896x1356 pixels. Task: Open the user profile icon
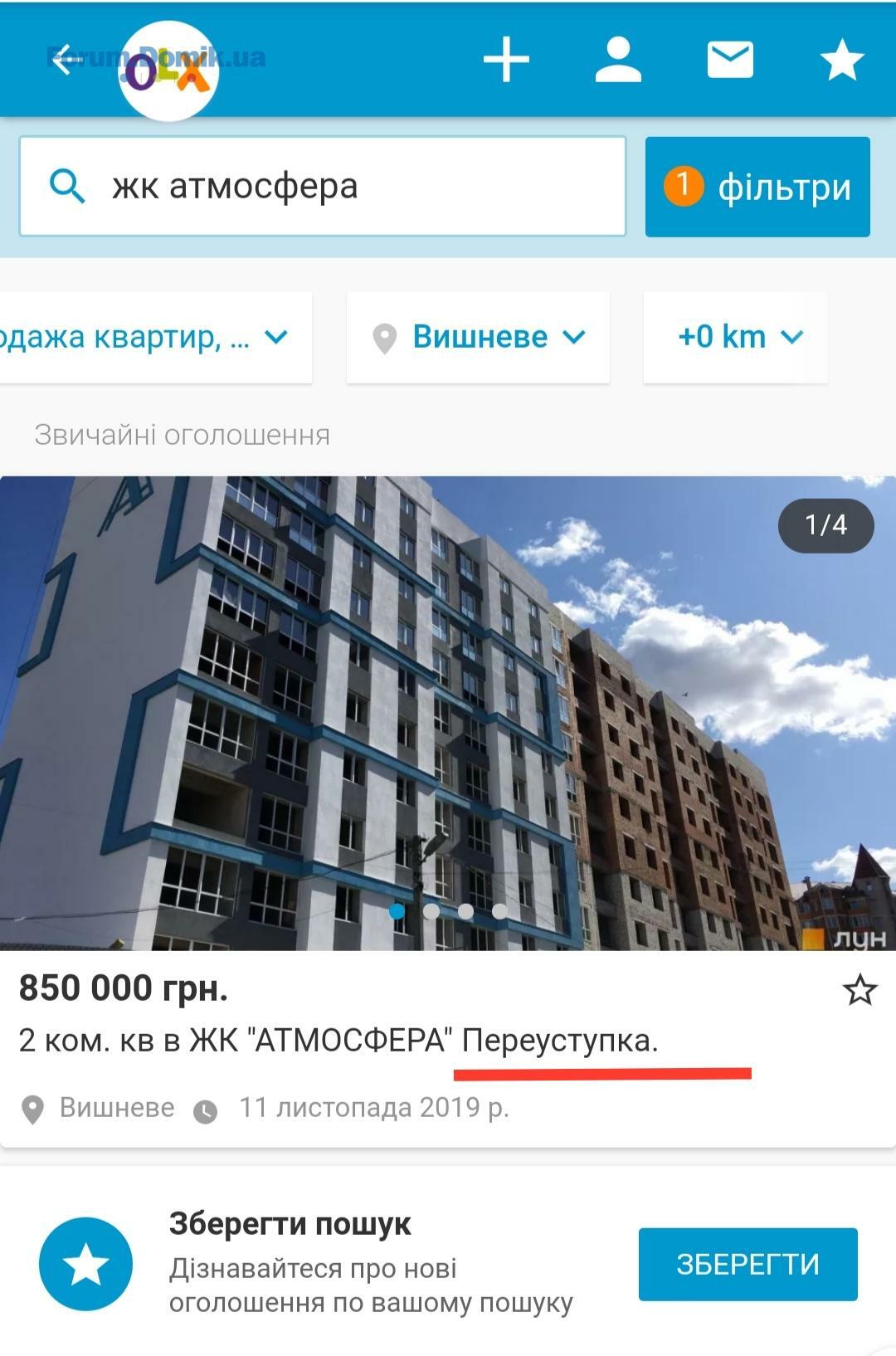pos(618,60)
